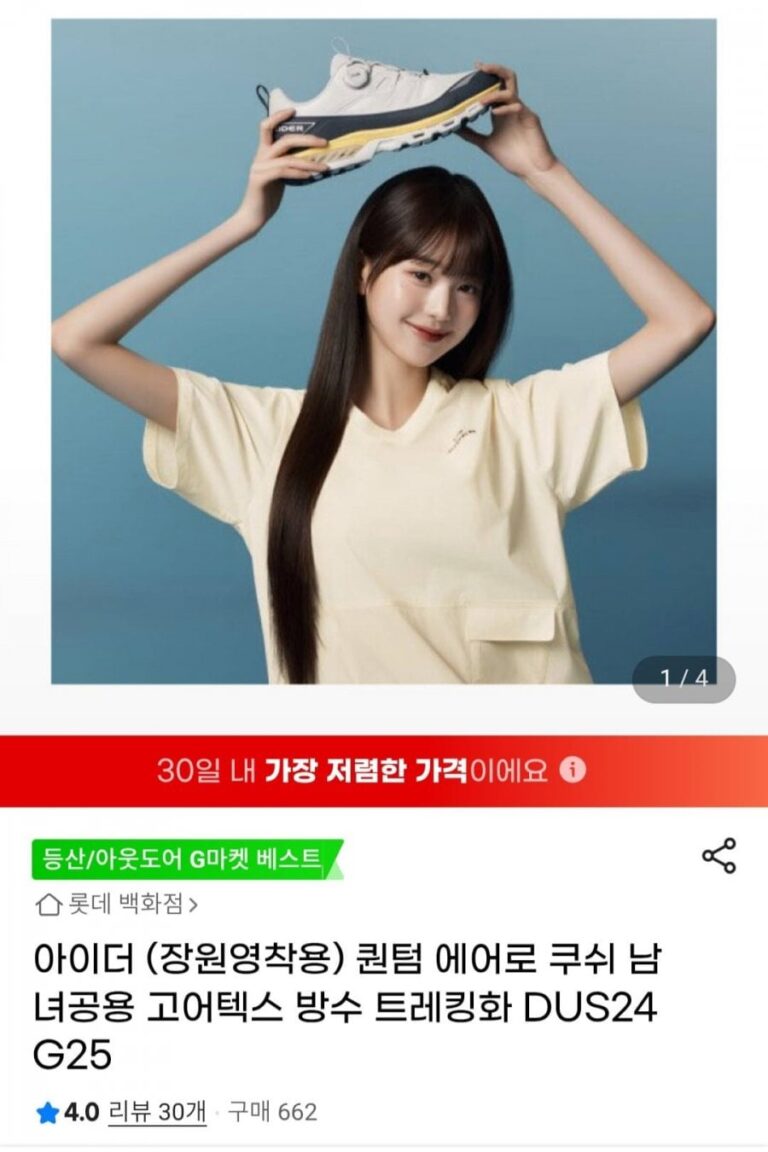768x1152 pixels.
Task: Open the main product image
Action: click(383, 350)
